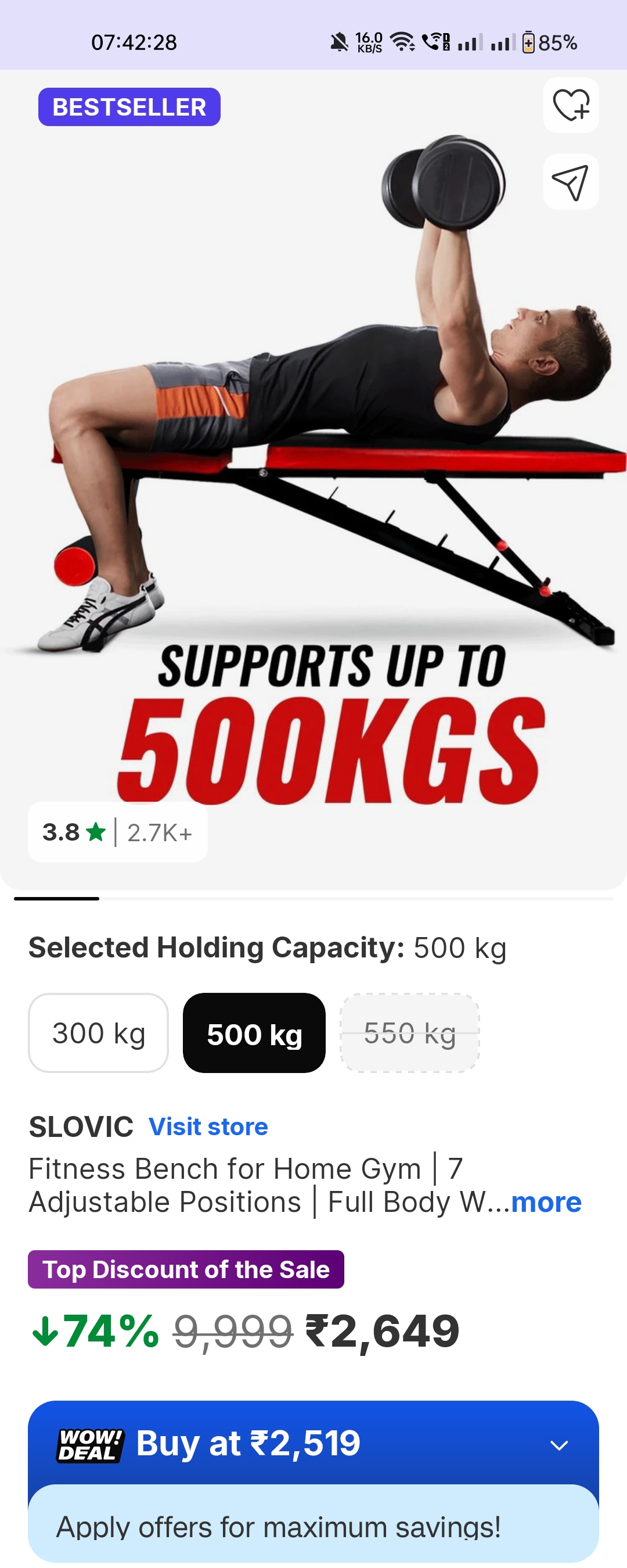Screen dimensions: 627x1568
Task: Open the rating 3.8 reviews badge
Action: click(117, 832)
